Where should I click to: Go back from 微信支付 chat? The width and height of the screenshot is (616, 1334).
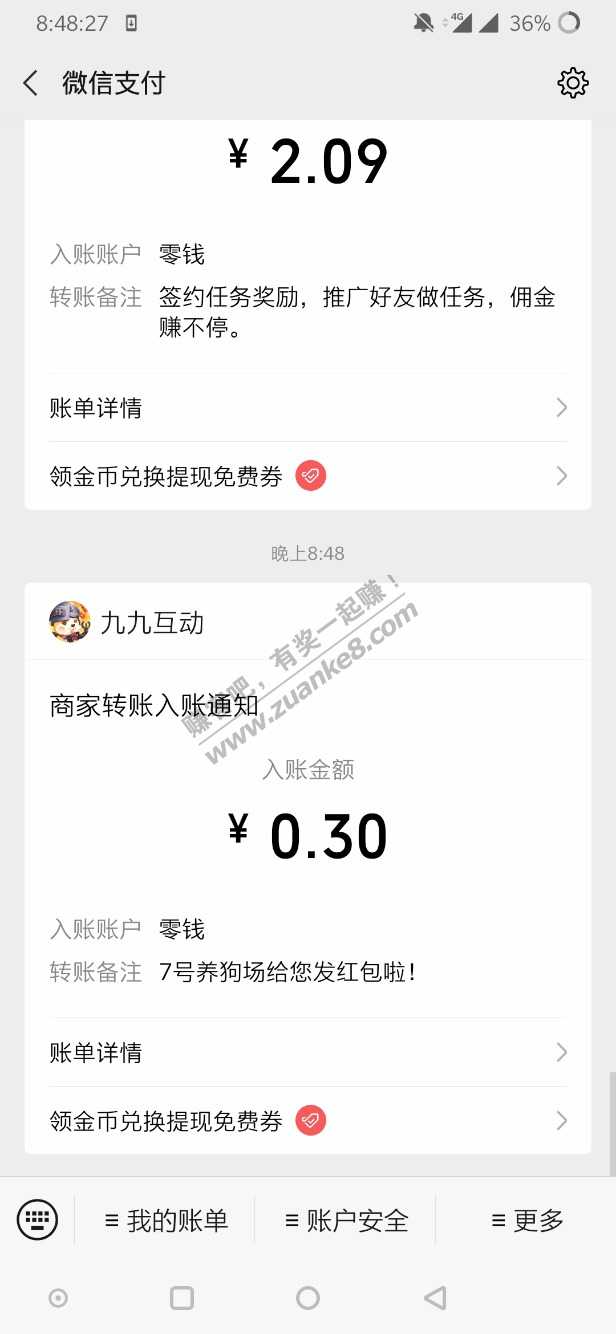coord(30,83)
